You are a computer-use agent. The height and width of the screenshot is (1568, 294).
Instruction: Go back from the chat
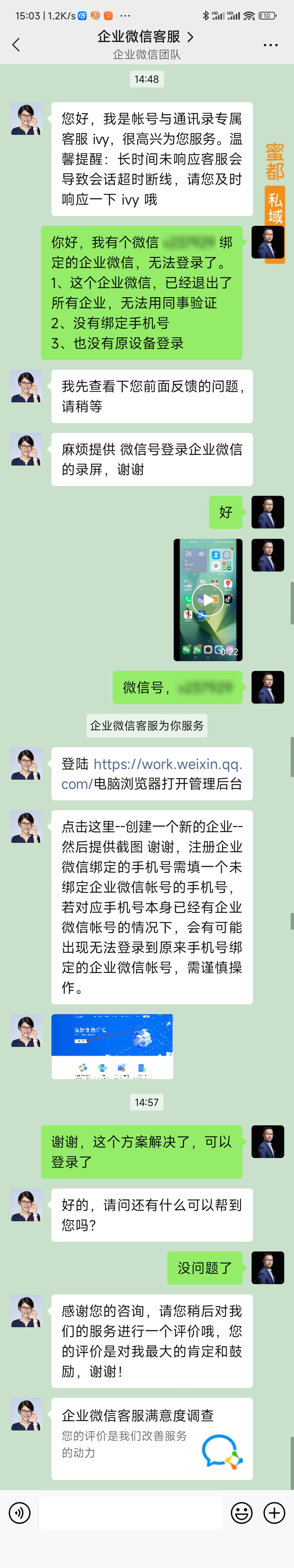click(16, 44)
